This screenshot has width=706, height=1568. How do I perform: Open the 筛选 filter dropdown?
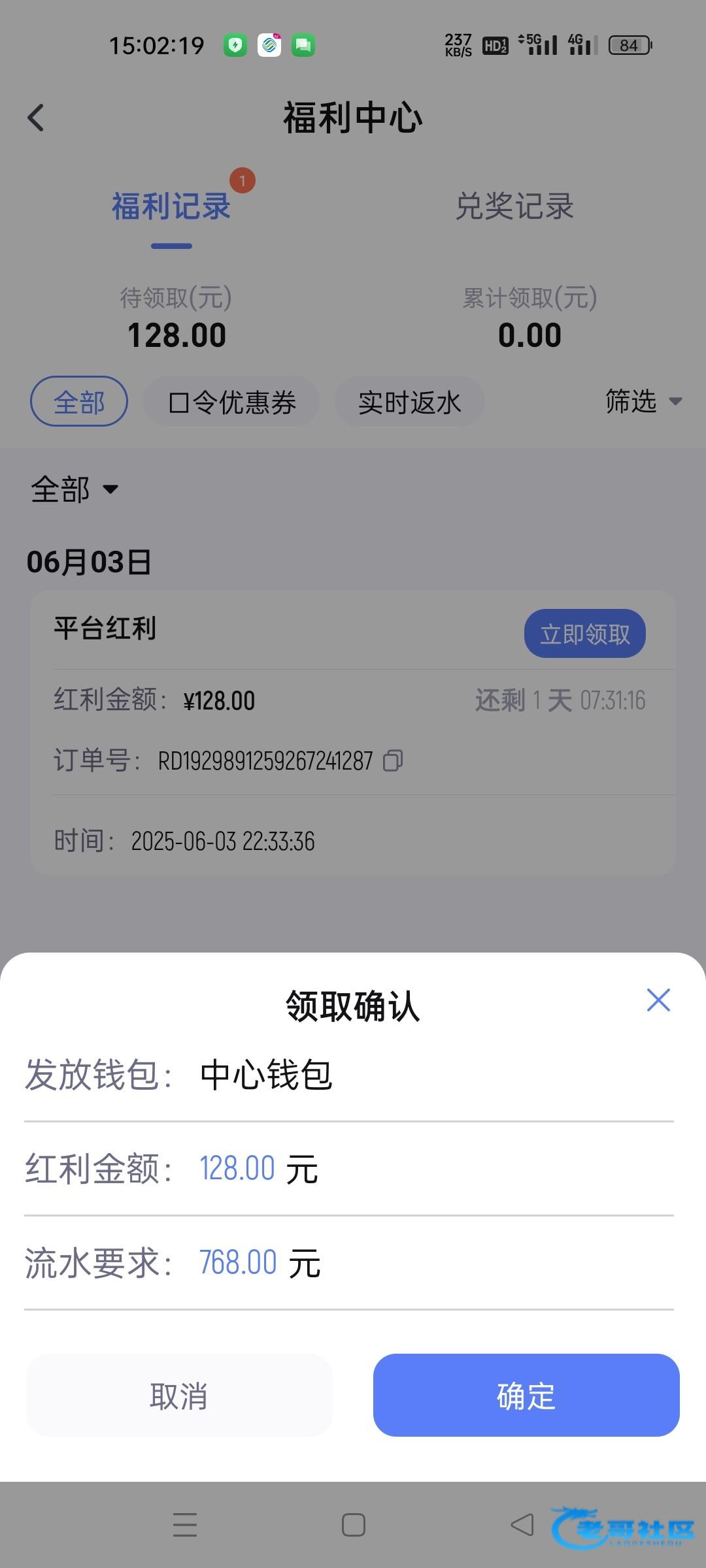643,401
